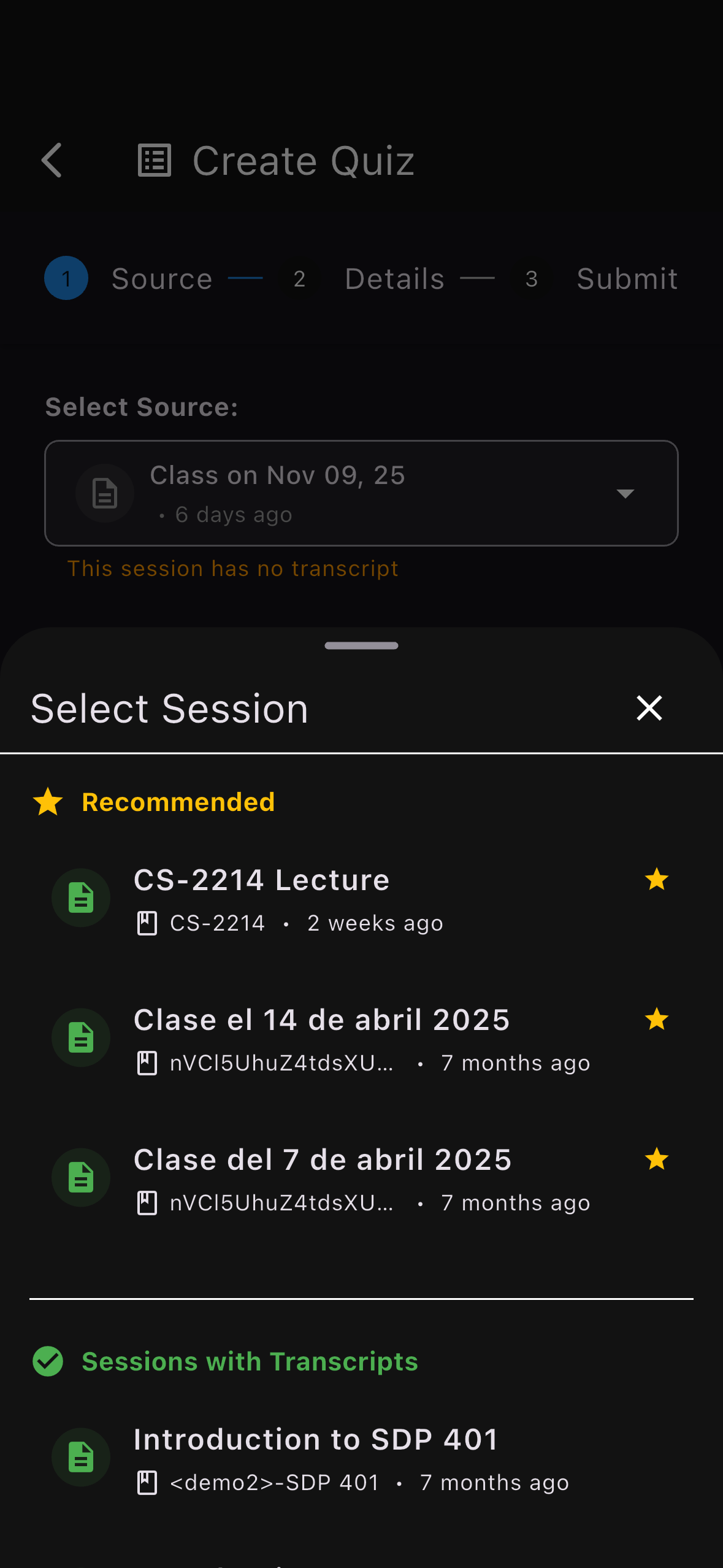Click the document icon next to Class on Nov 09
This screenshot has height=1568, width=723.
tap(104, 493)
